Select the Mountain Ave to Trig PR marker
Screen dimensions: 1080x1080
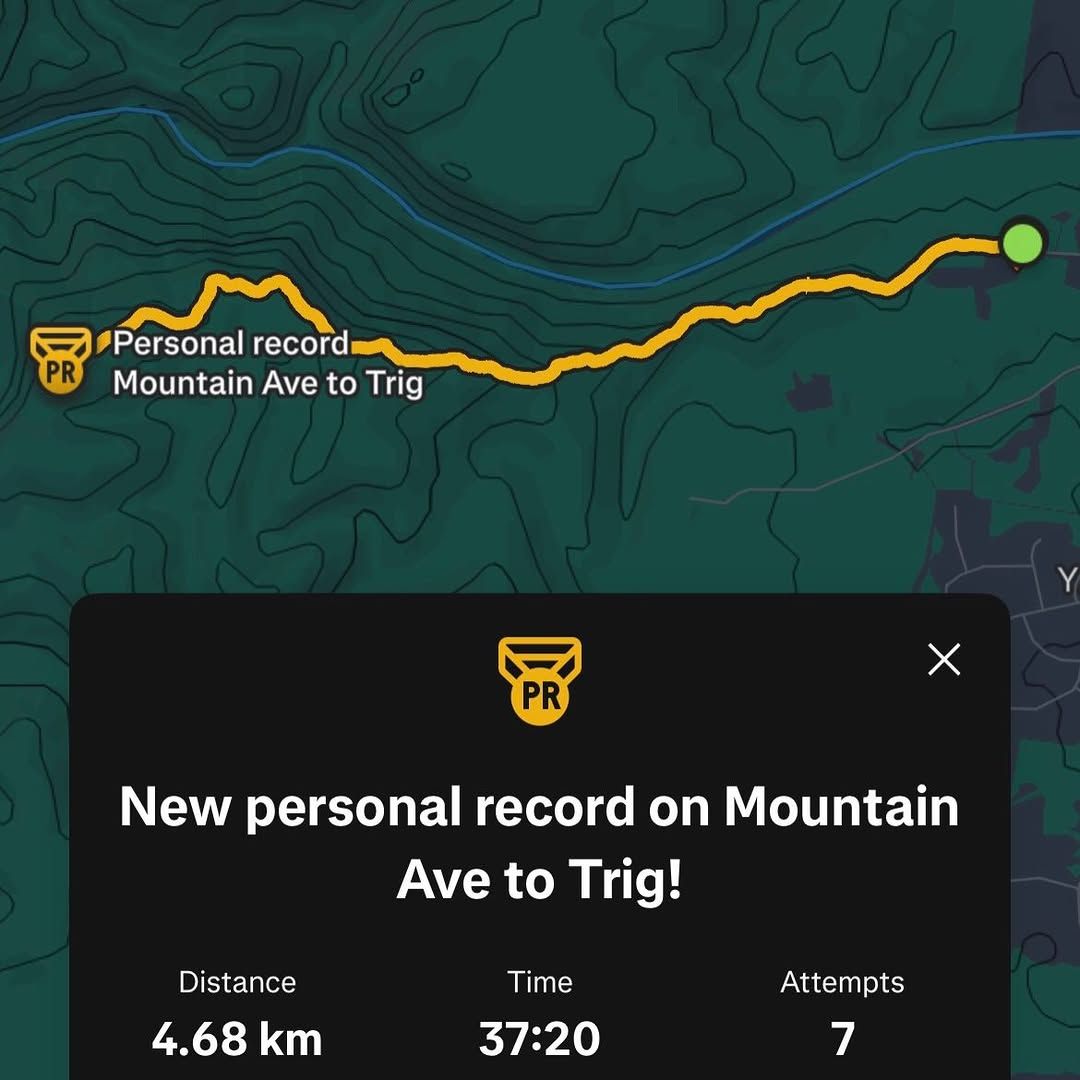[x=60, y=361]
